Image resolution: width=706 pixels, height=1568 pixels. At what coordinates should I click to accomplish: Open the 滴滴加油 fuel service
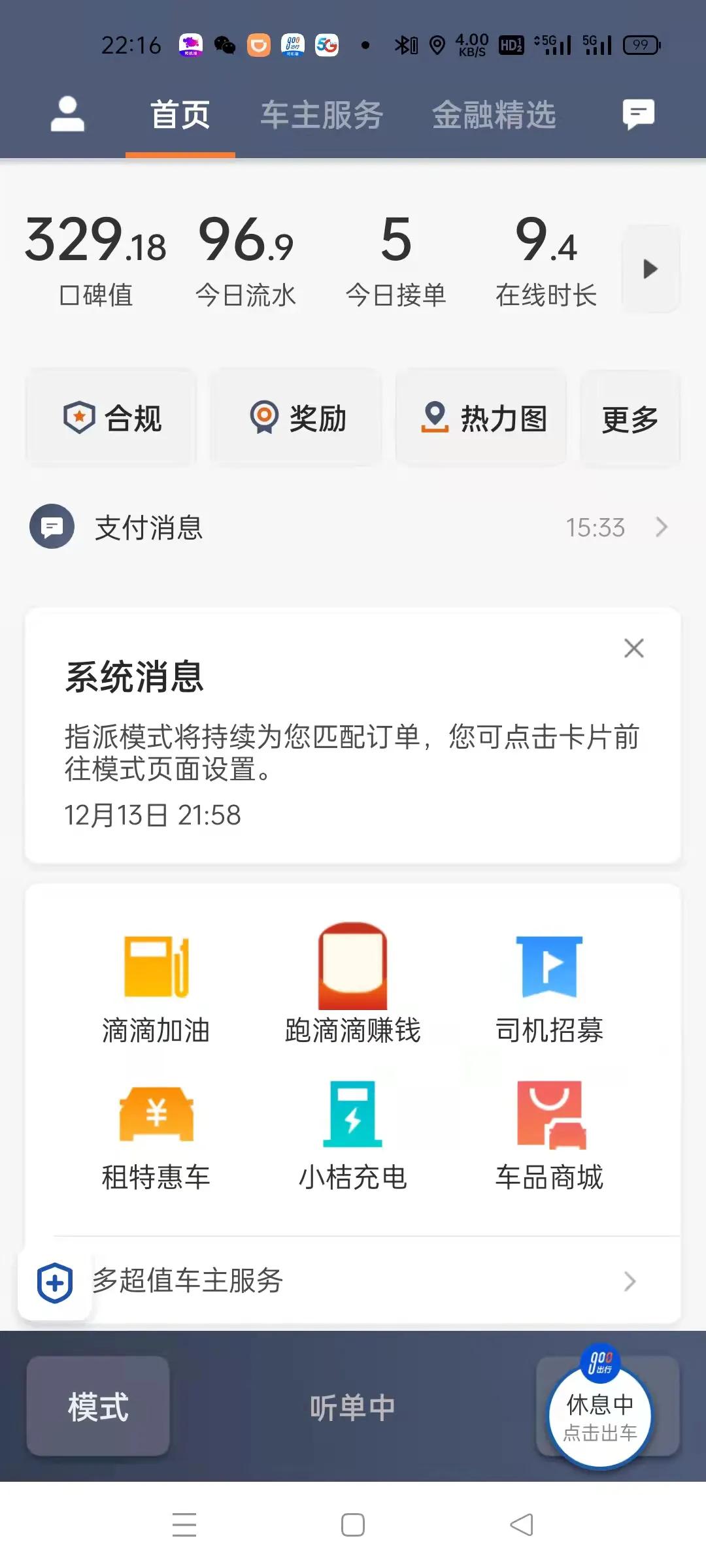[156, 987]
